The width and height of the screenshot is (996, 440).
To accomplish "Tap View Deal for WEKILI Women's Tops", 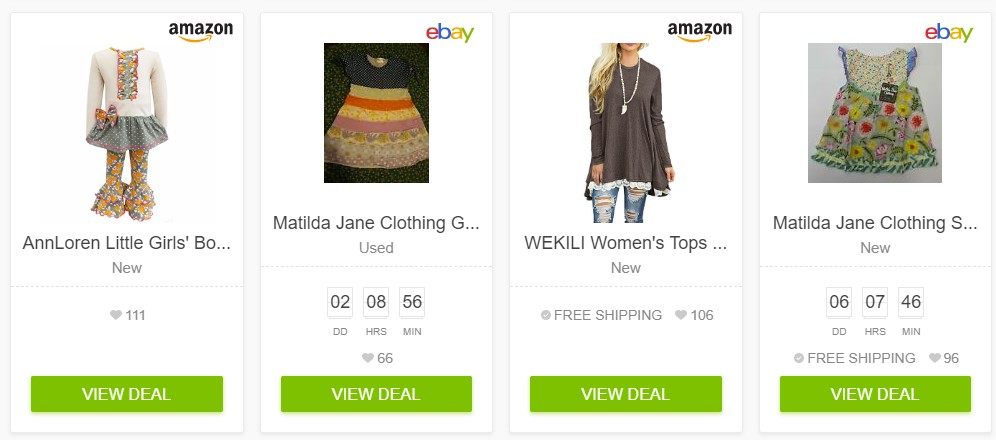I will pyautogui.click(x=625, y=394).
